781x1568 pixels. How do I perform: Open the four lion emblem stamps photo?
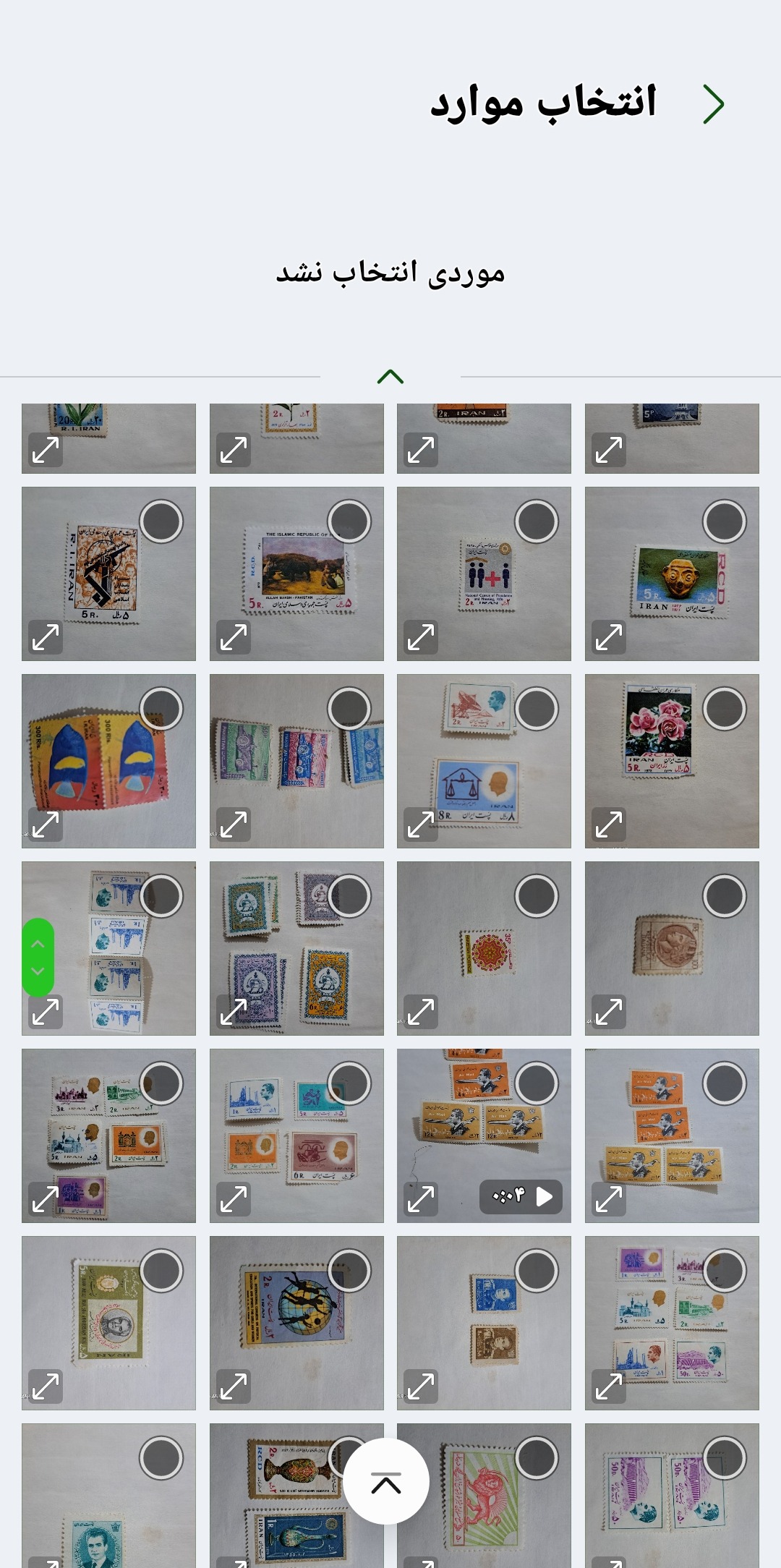[296, 948]
